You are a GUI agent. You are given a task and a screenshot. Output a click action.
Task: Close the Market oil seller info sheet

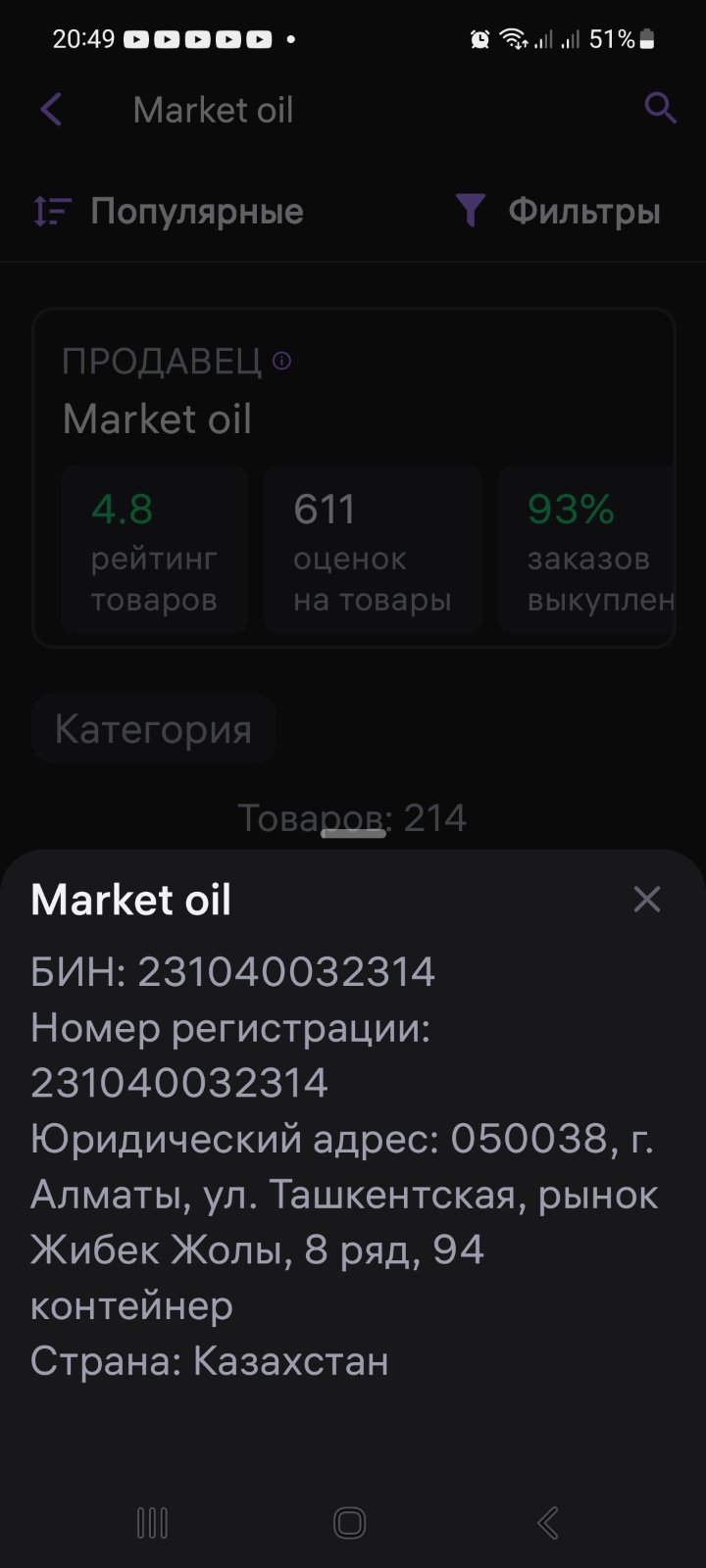(x=647, y=899)
